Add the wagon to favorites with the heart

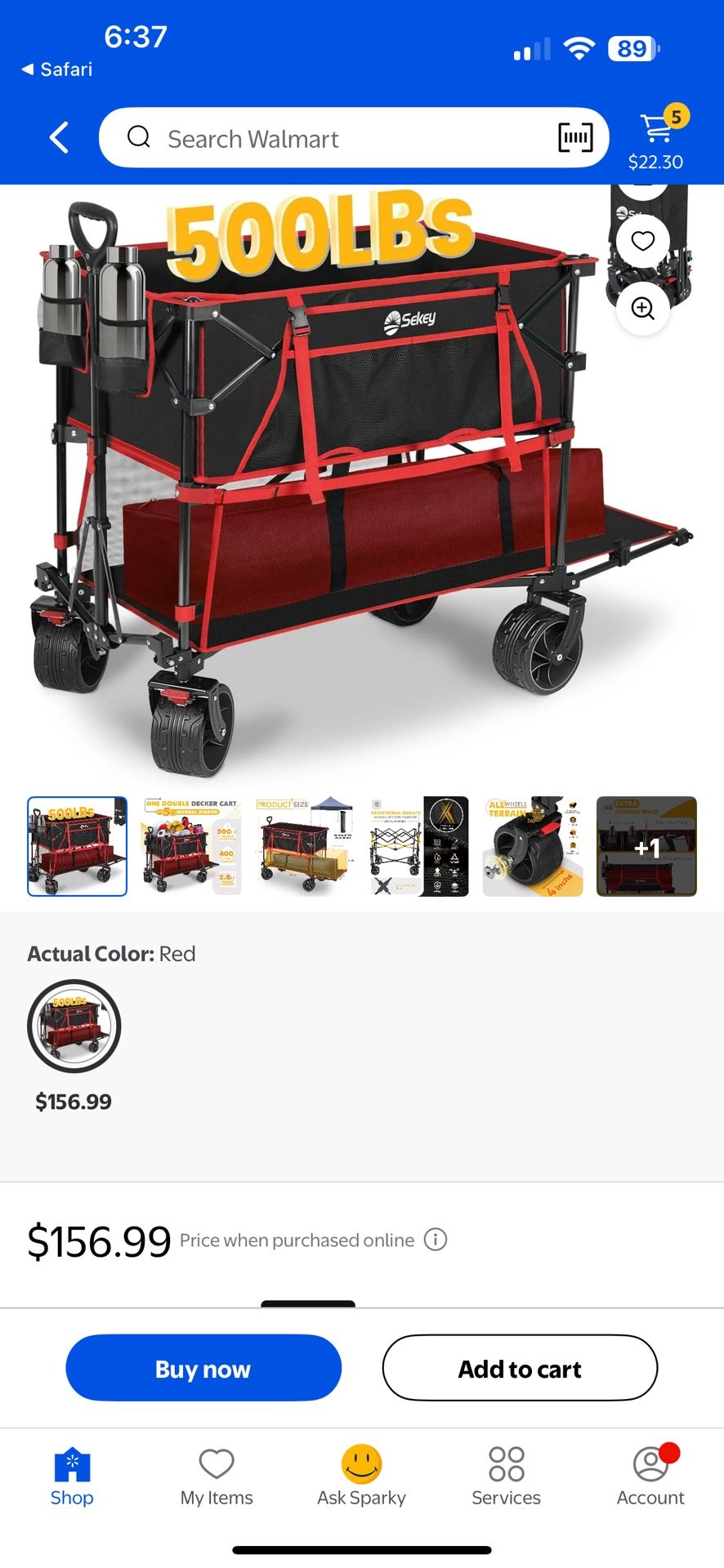point(643,241)
